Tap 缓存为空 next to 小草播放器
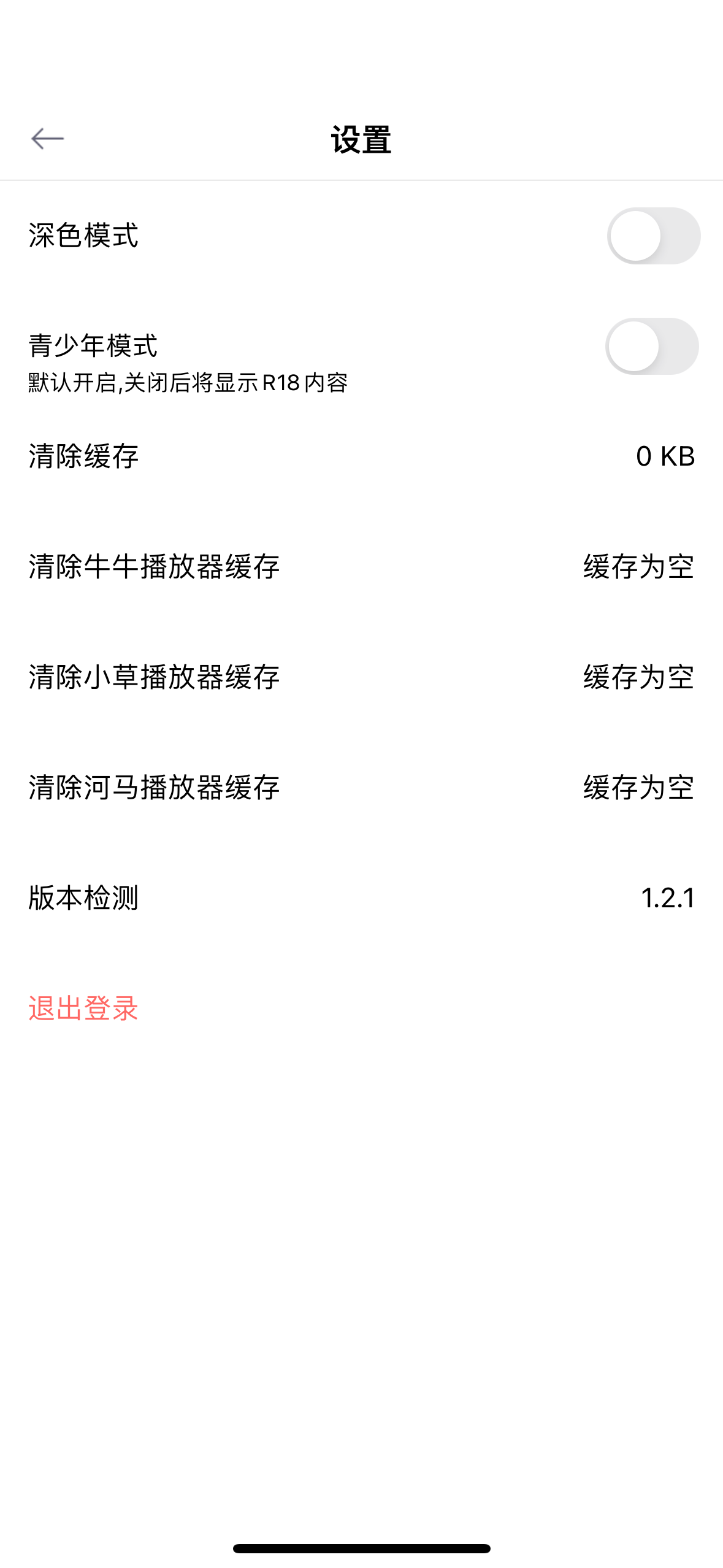Image resolution: width=723 pixels, height=1568 pixels. [638, 677]
